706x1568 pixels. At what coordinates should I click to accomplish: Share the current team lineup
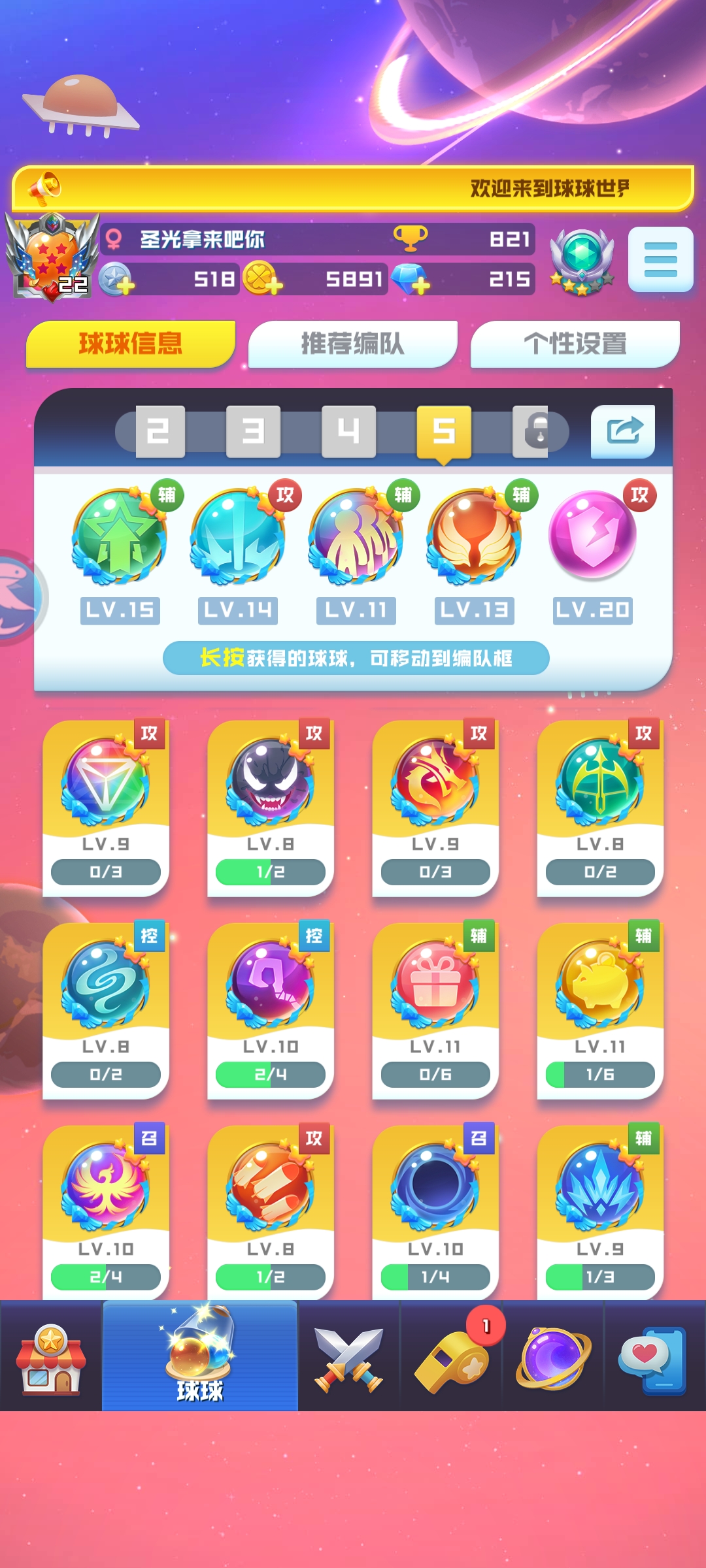click(x=622, y=431)
